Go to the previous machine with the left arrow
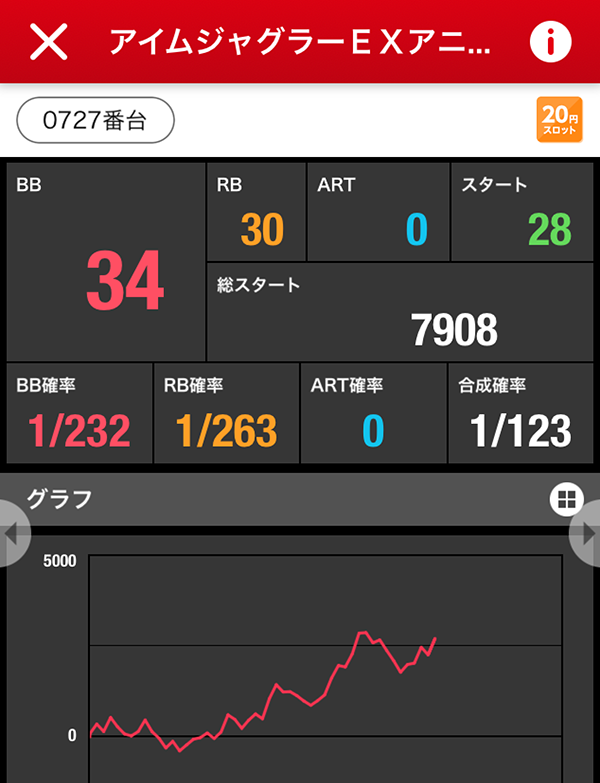 [x=11, y=533]
